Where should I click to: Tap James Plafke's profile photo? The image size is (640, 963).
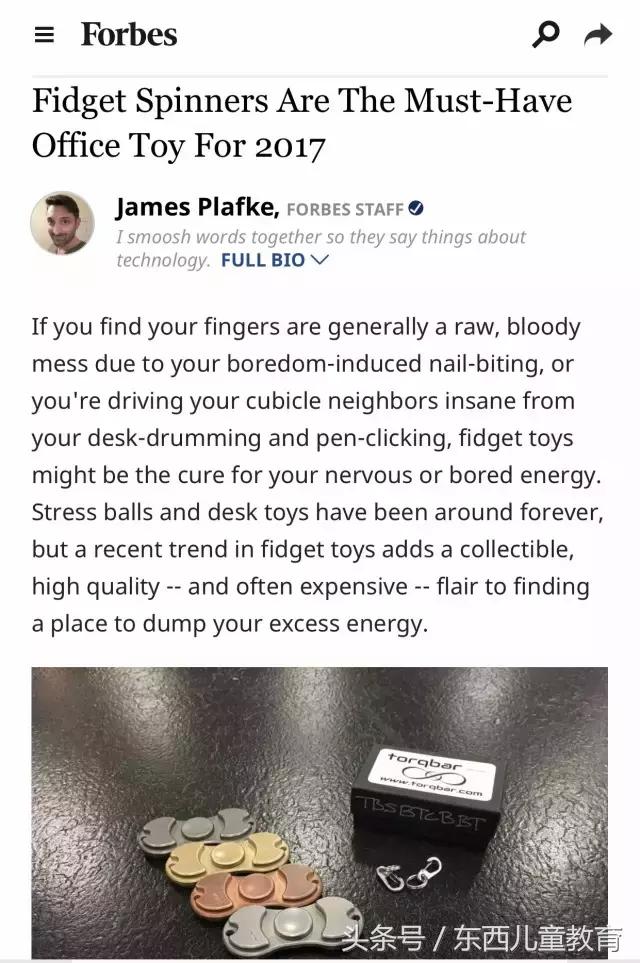pos(63,223)
